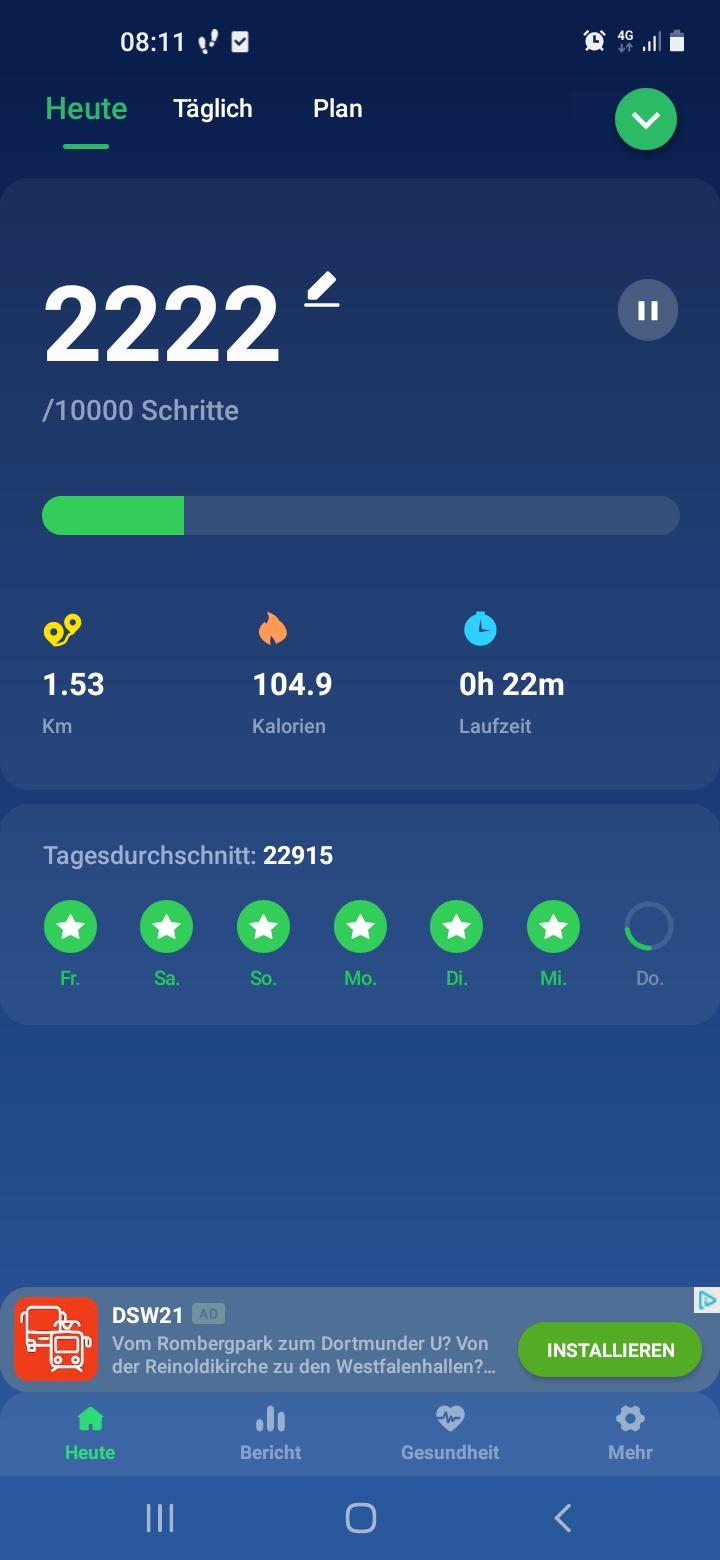Open the Gesundheit tab
The height and width of the screenshot is (1560, 720).
[x=450, y=1433]
